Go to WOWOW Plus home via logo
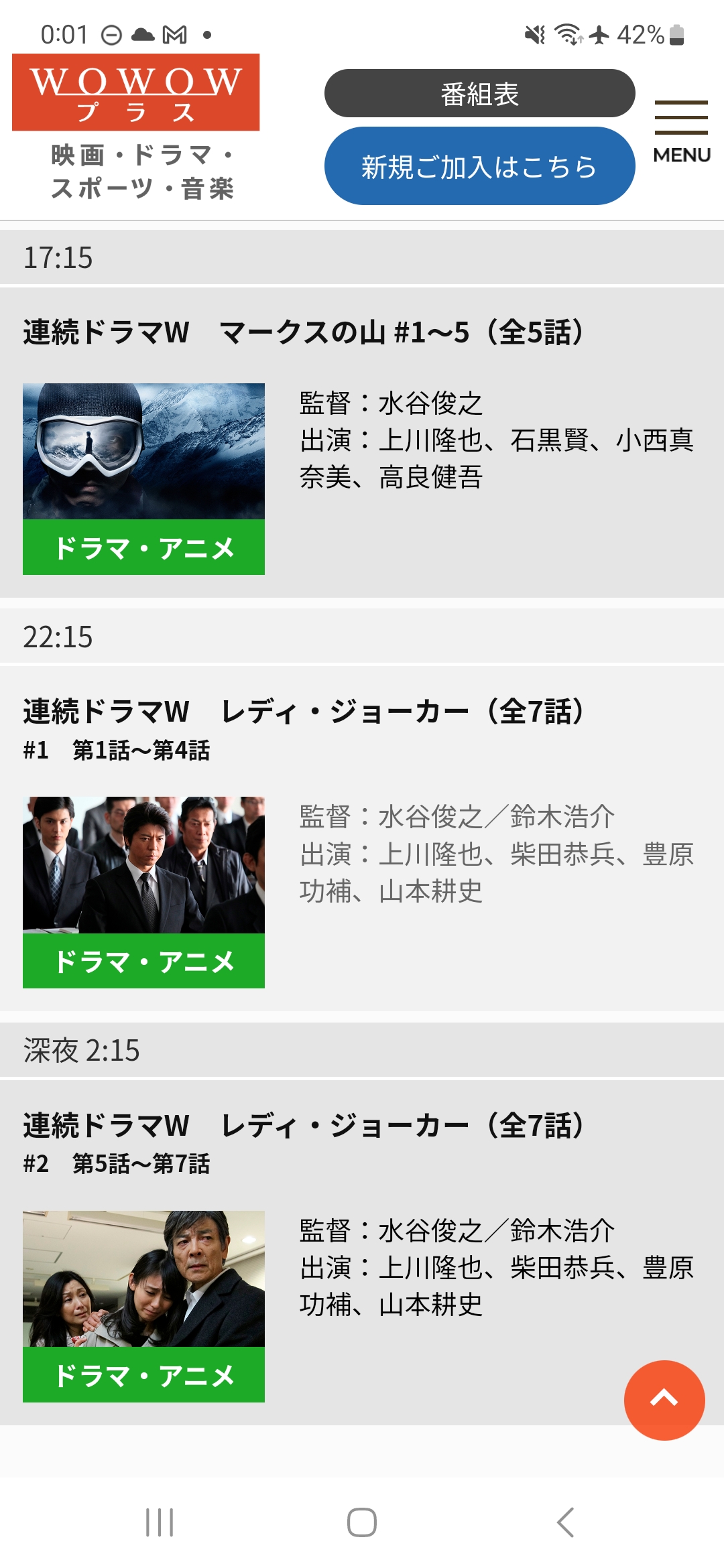This screenshot has width=724, height=1568. coord(136,92)
